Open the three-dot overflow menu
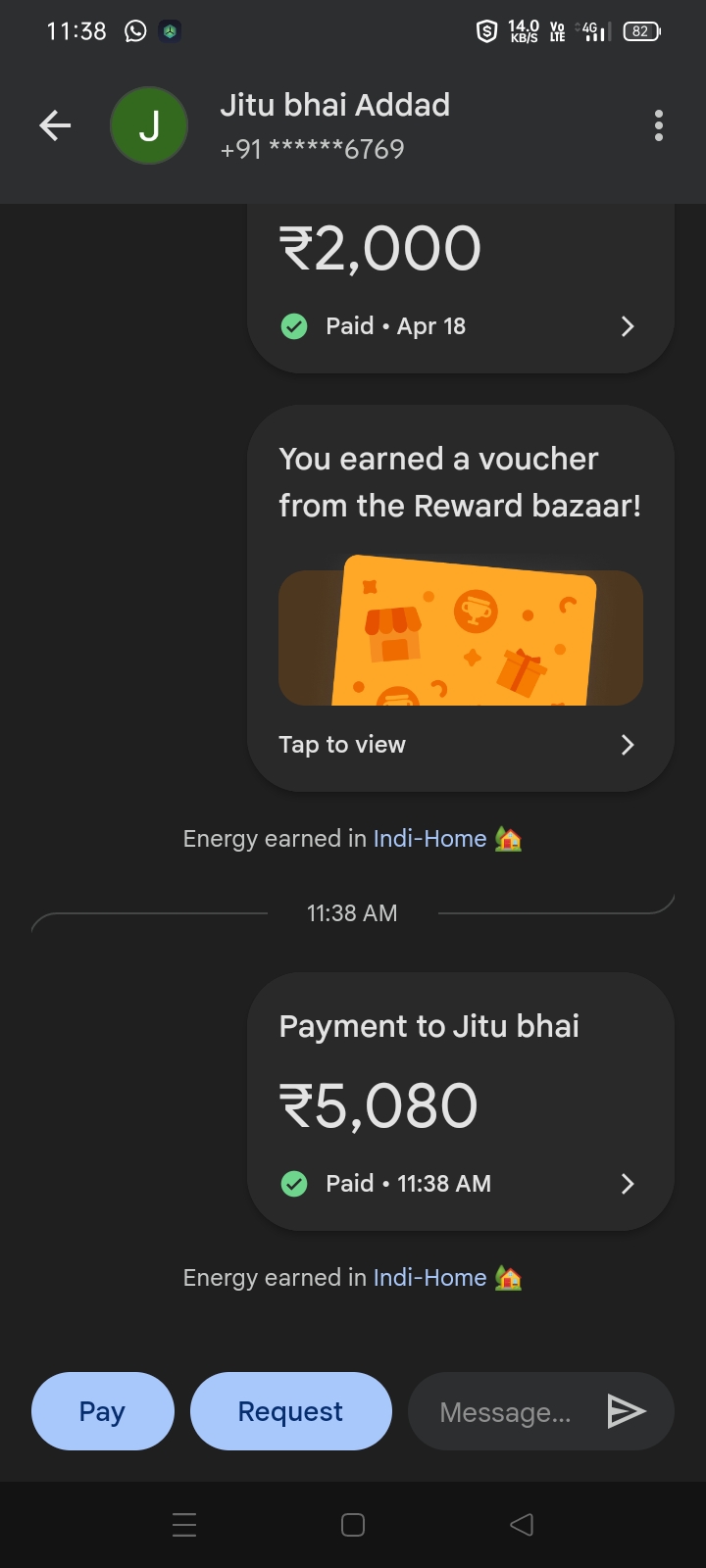The image size is (706, 1568). [x=658, y=125]
